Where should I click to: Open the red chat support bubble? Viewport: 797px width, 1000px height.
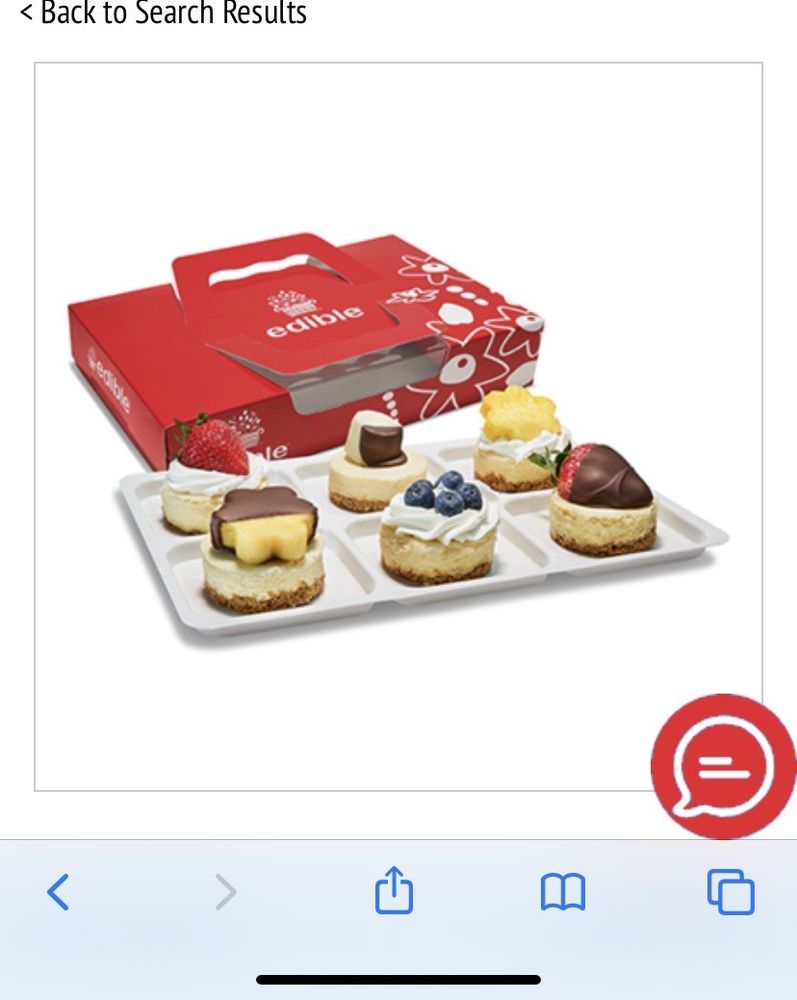point(724,767)
